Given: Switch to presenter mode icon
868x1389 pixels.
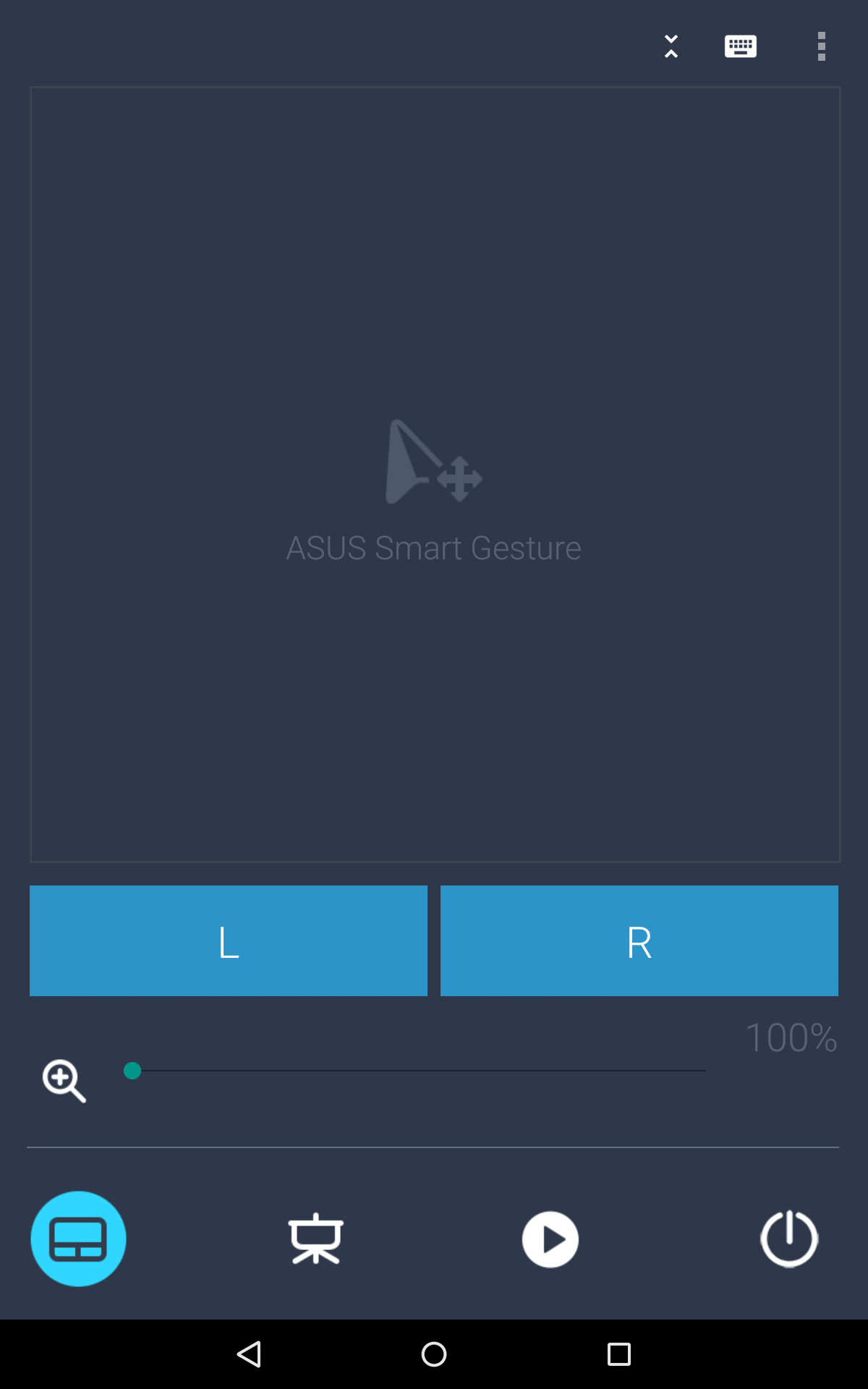Looking at the screenshot, I should pos(315,1239).
